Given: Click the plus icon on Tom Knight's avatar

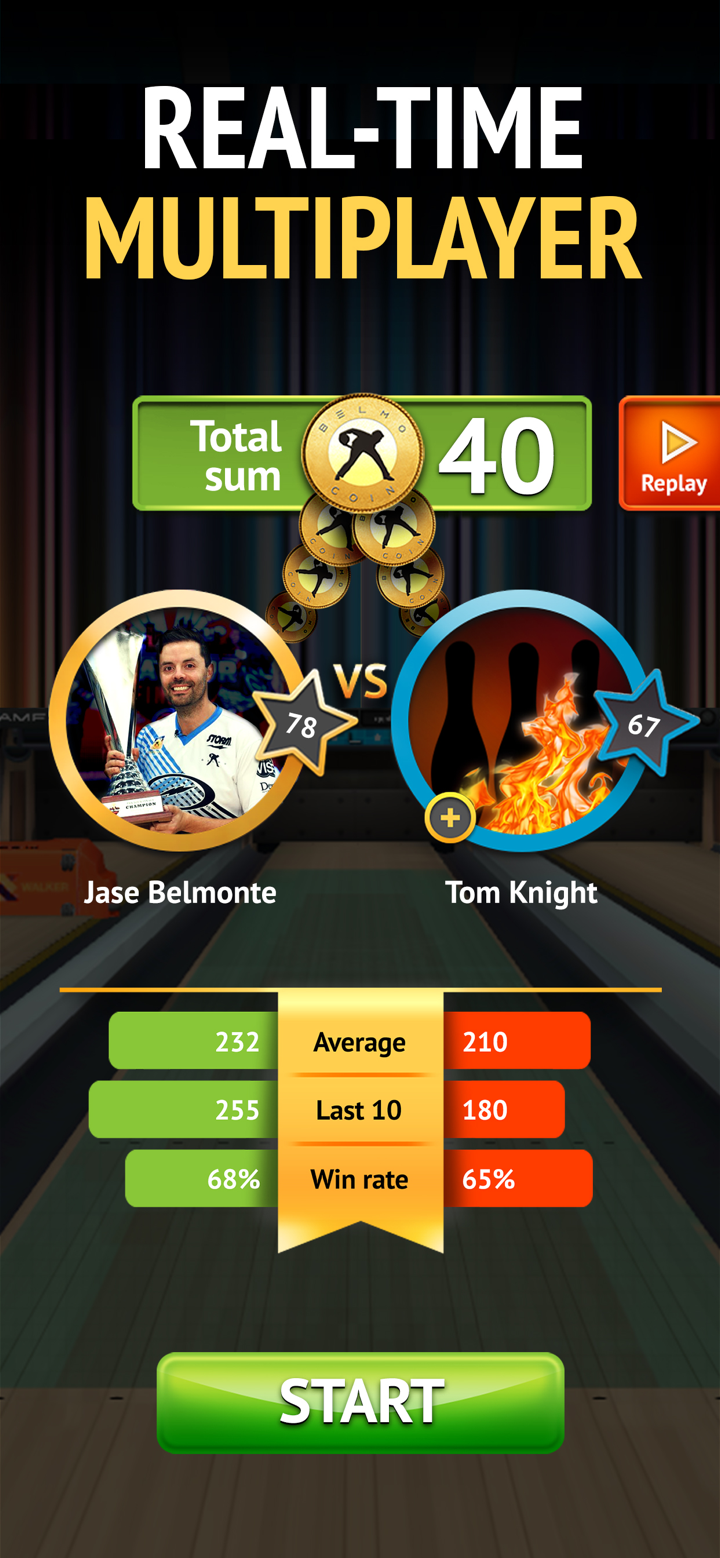Looking at the screenshot, I should coord(449,818).
